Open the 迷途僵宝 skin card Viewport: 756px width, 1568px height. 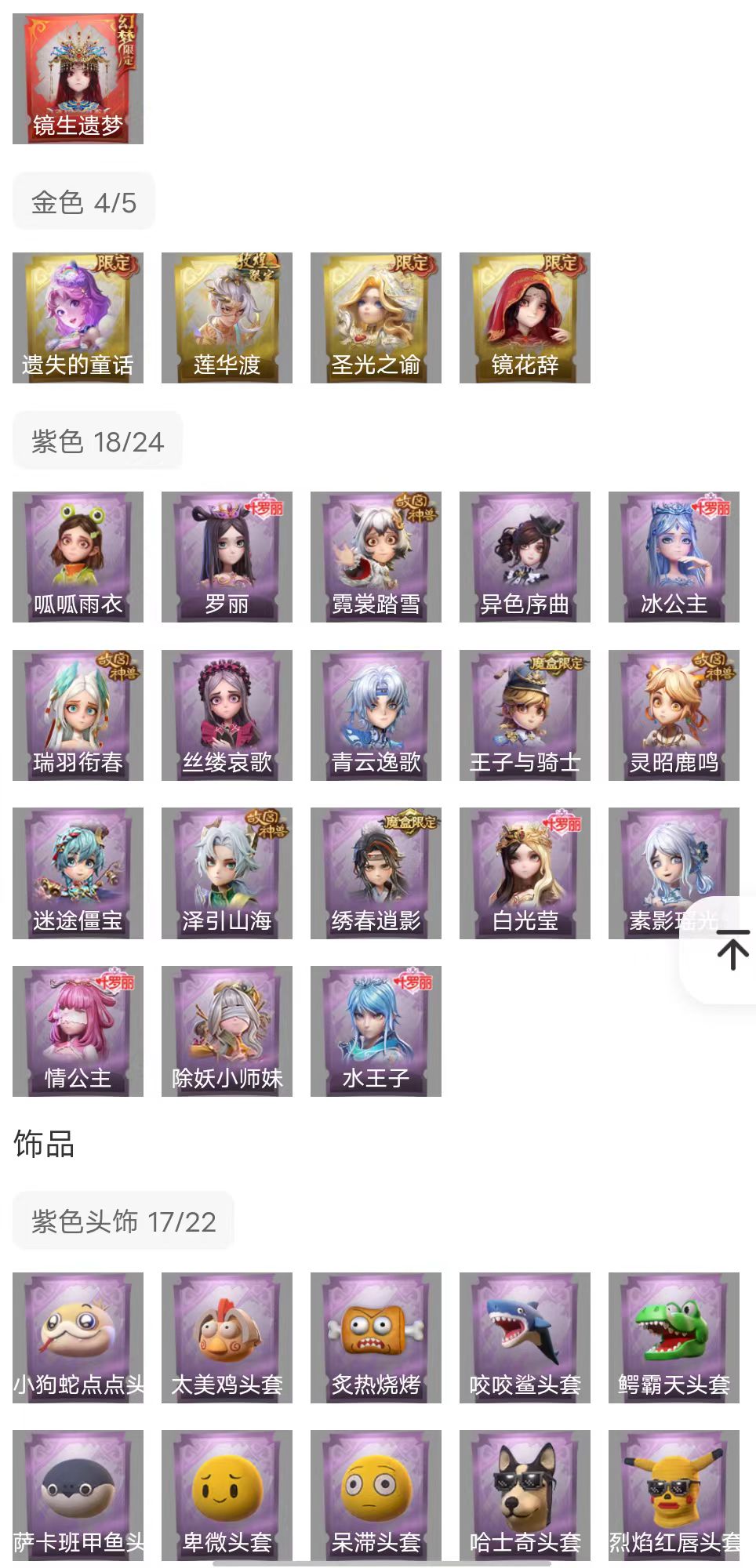(x=78, y=873)
